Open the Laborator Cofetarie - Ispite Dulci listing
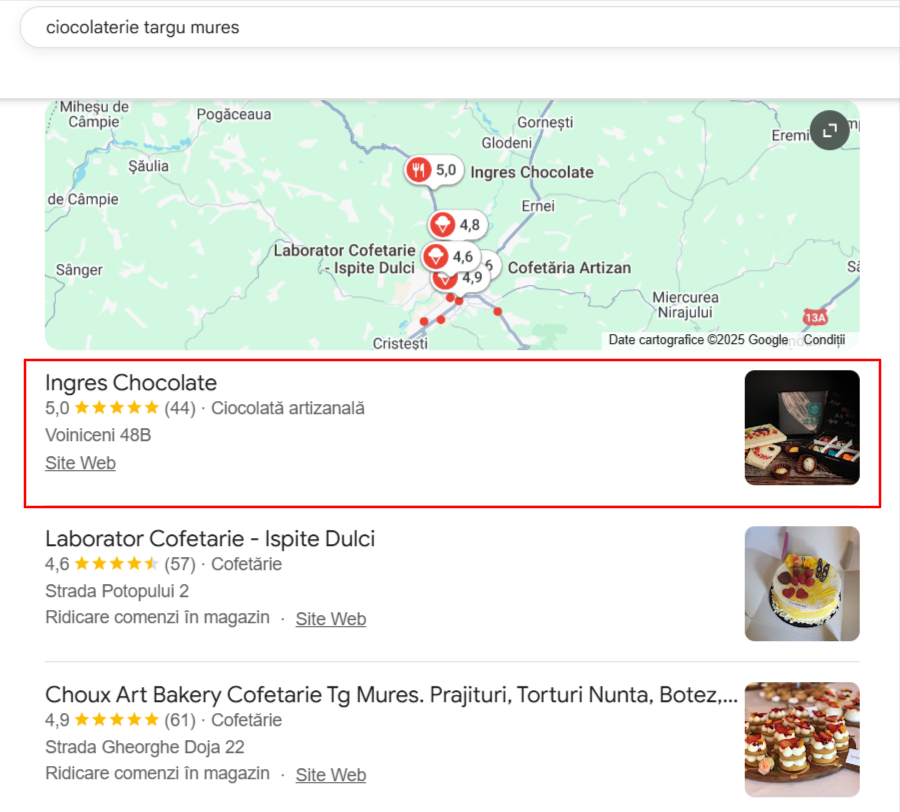 pyautogui.click(x=210, y=539)
